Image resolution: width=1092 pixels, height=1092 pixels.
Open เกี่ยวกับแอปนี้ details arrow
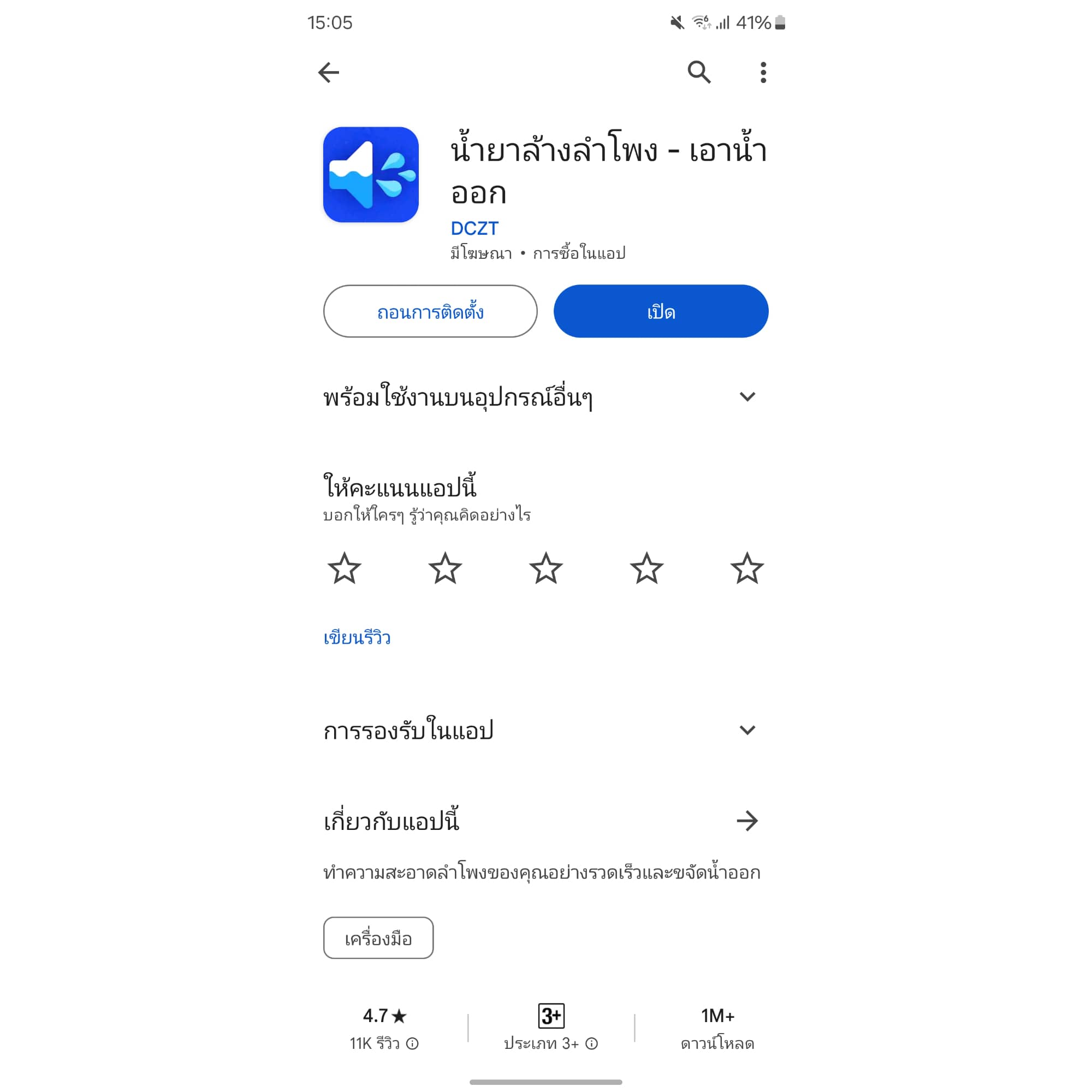(746, 821)
